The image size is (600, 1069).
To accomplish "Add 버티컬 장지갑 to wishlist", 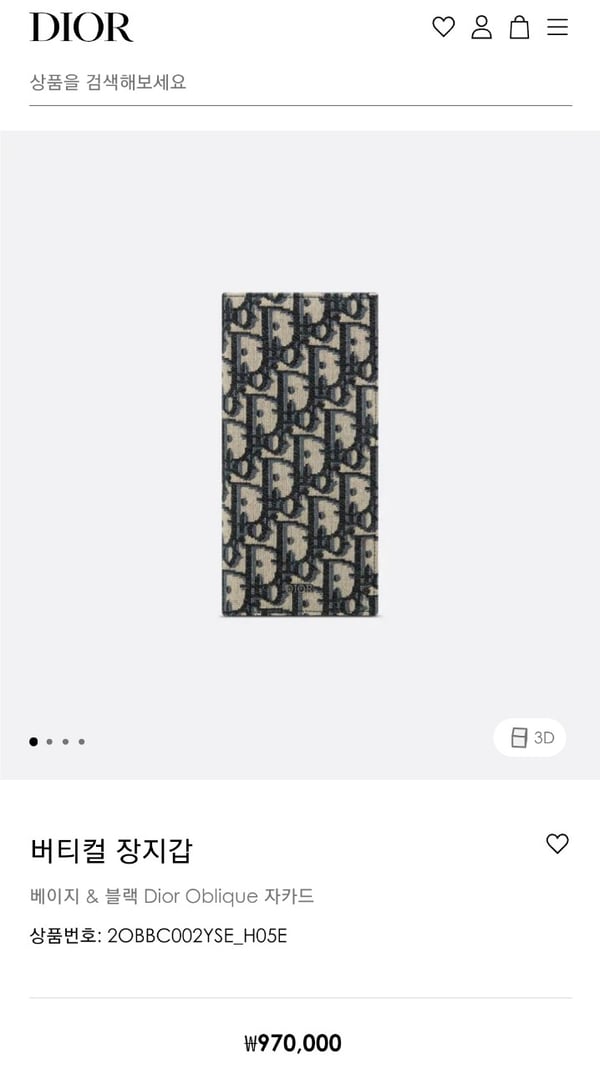I will pos(557,844).
